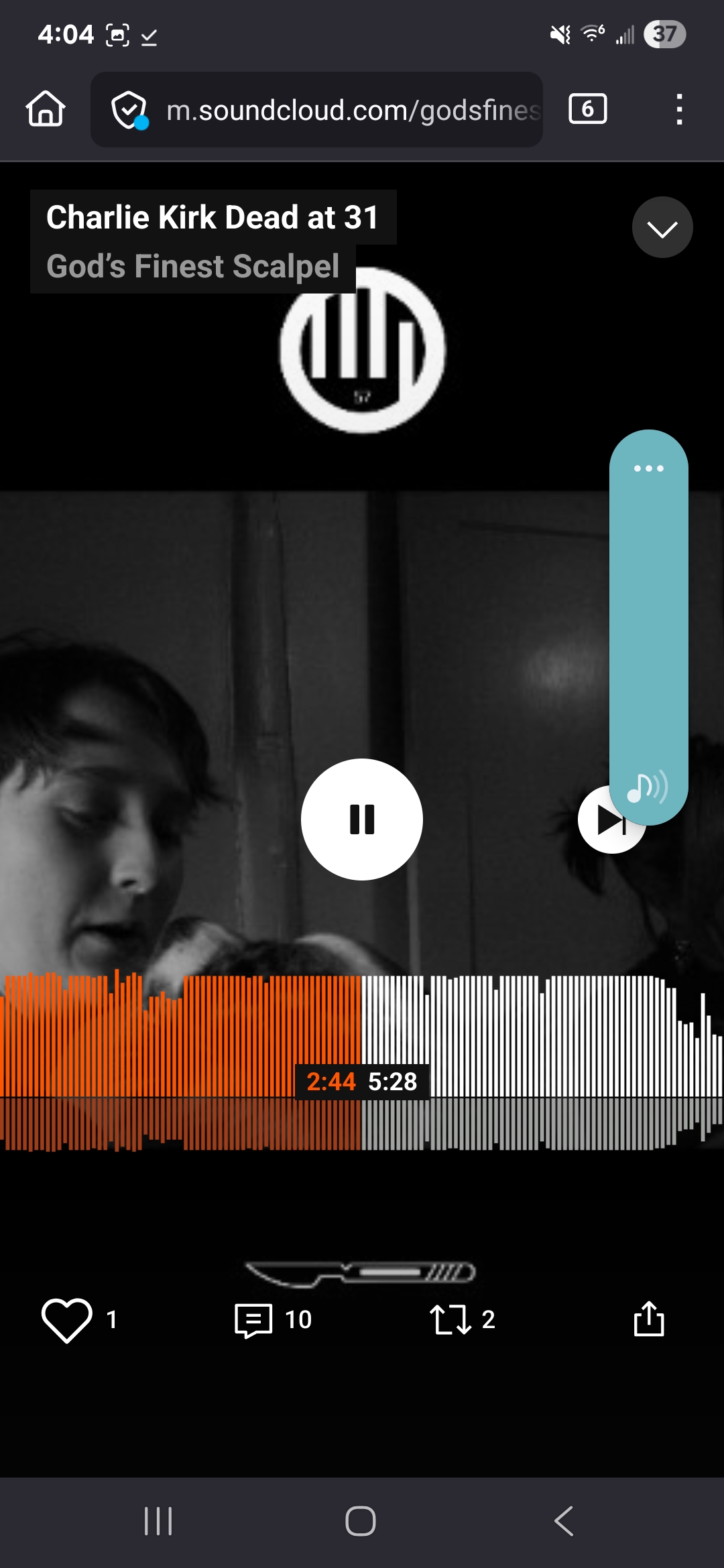
Task: Pause the playing track
Action: 362,819
